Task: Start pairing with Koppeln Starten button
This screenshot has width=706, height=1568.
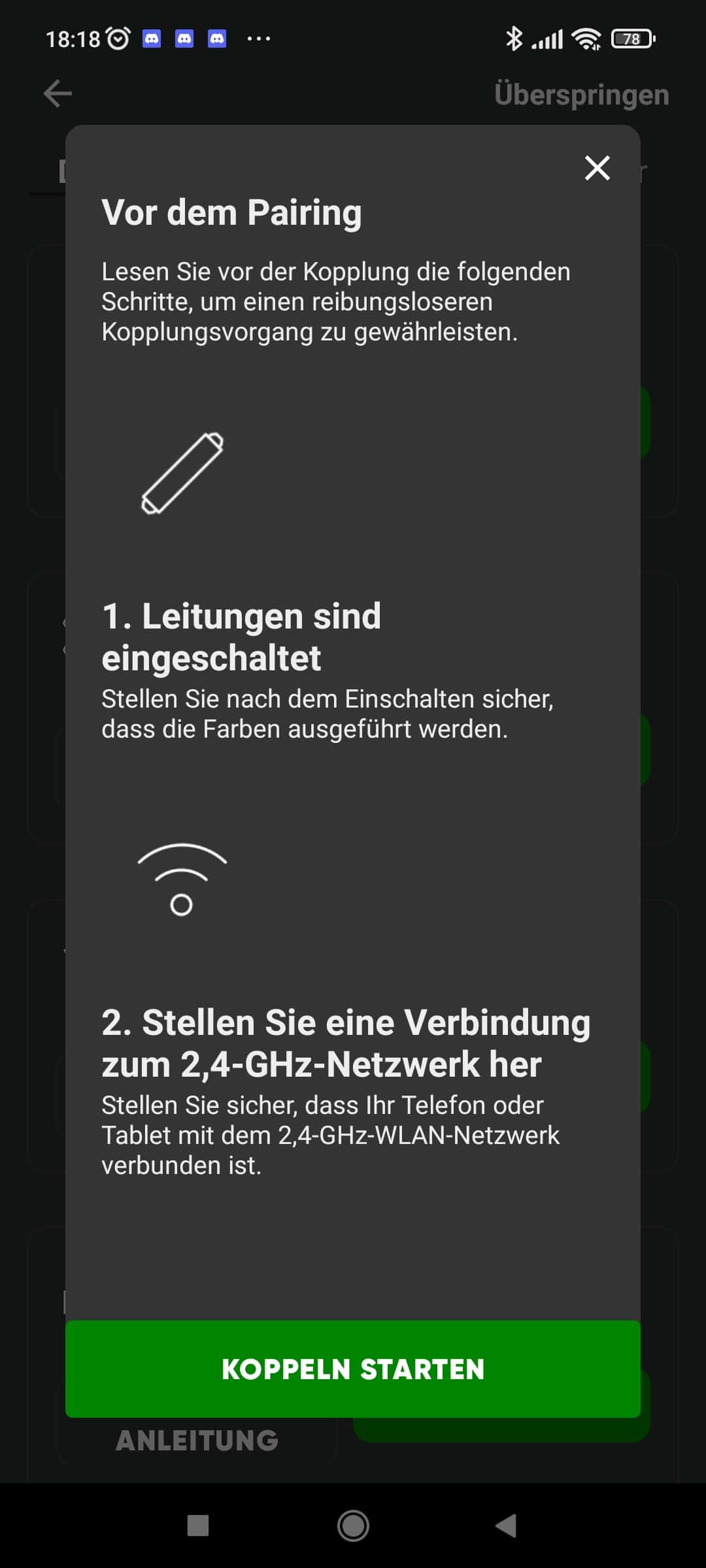Action: pyautogui.click(x=353, y=1369)
